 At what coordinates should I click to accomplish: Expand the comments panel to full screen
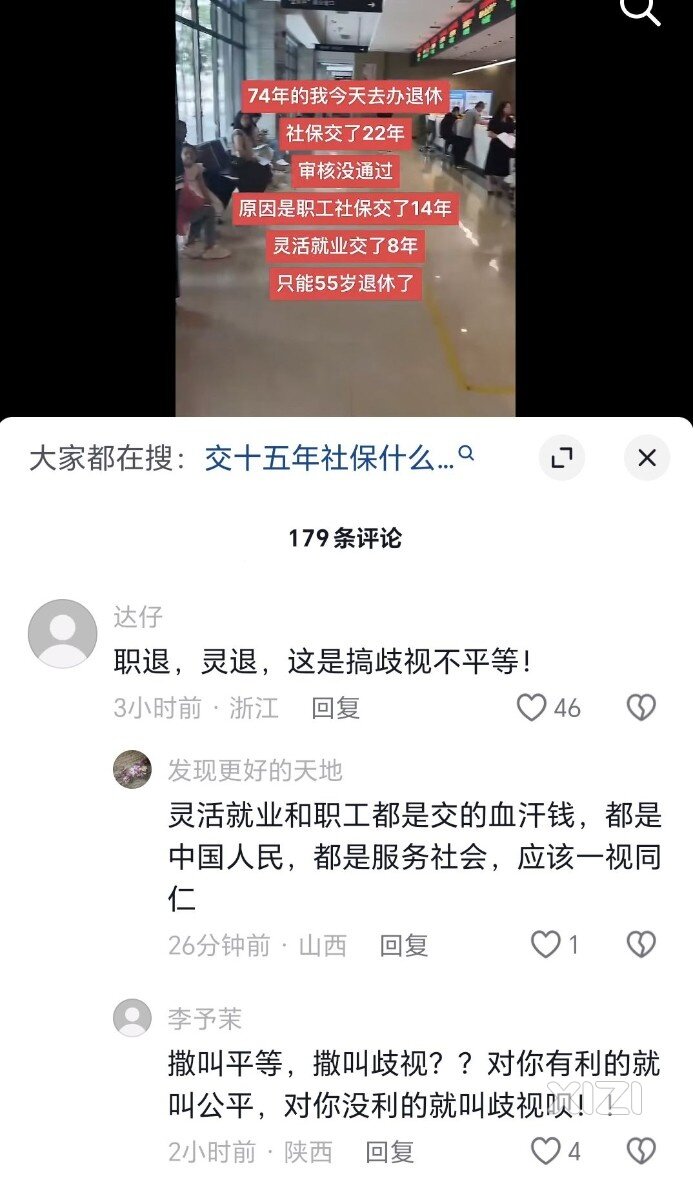click(562, 458)
